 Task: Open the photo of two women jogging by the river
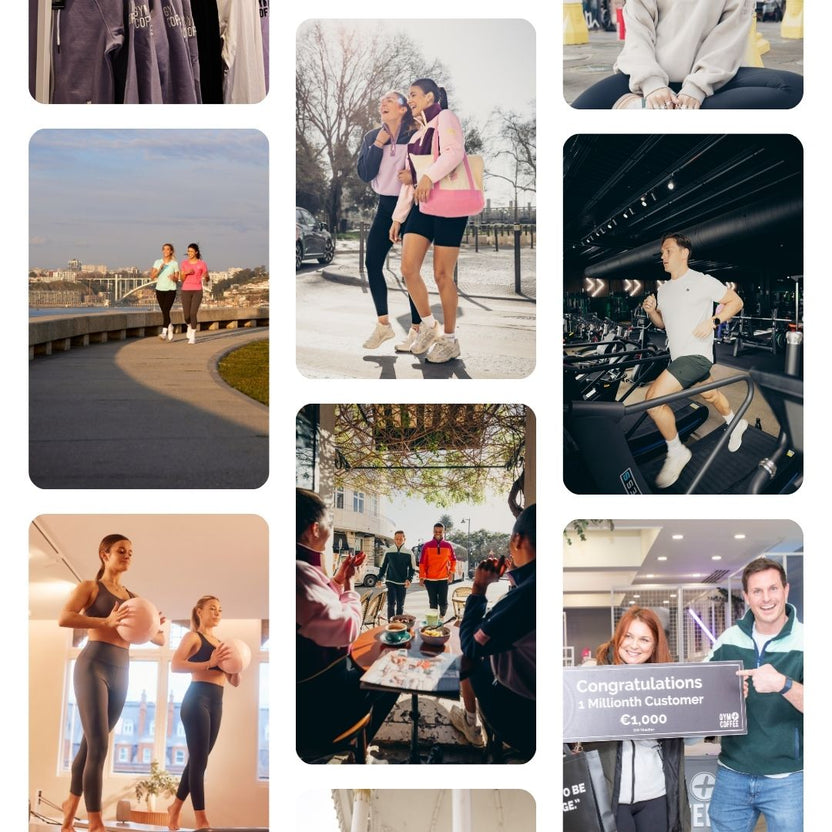pyautogui.click(x=148, y=308)
